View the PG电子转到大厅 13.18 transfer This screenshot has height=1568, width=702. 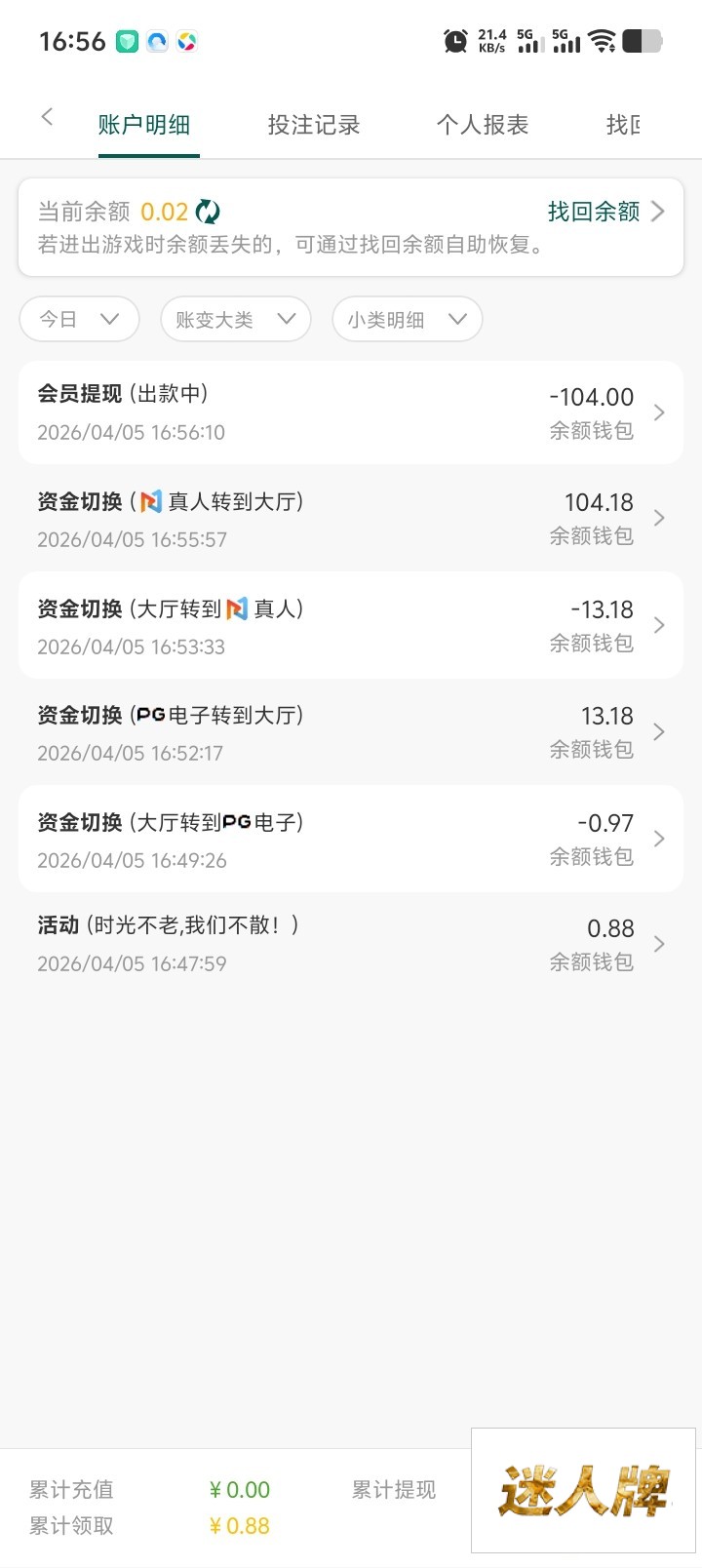click(x=351, y=732)
